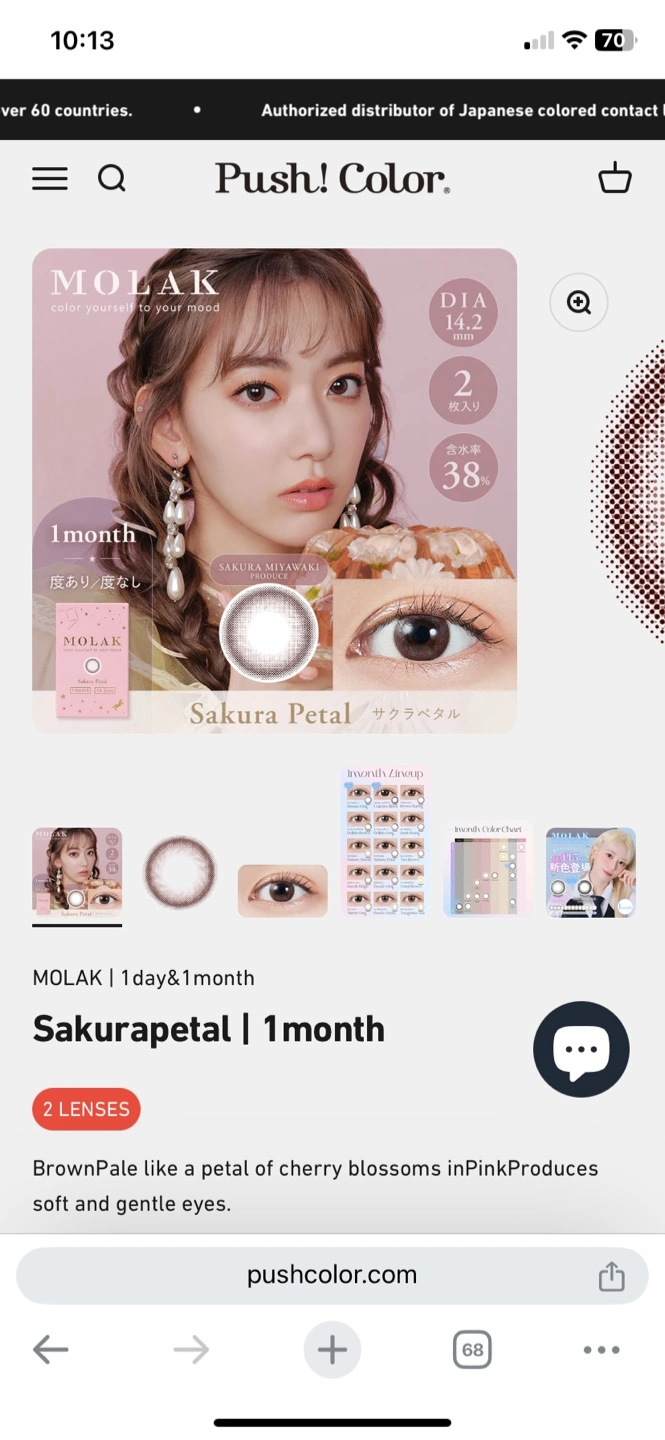Select the first Sakura Petal package thumbnail
Screen dimensions: 665x1440
click(77, 872)
